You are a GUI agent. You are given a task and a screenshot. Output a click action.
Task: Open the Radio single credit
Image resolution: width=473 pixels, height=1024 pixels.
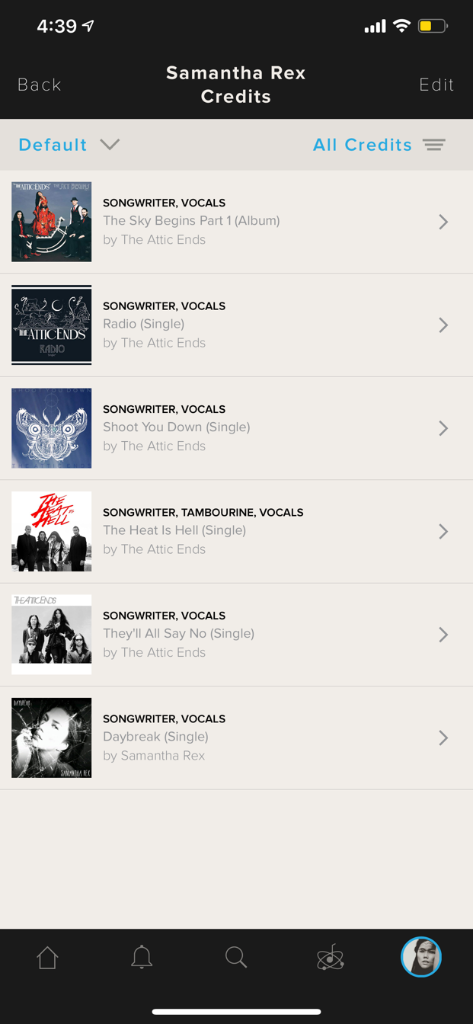pyautogui.click(x=236, y=325)
